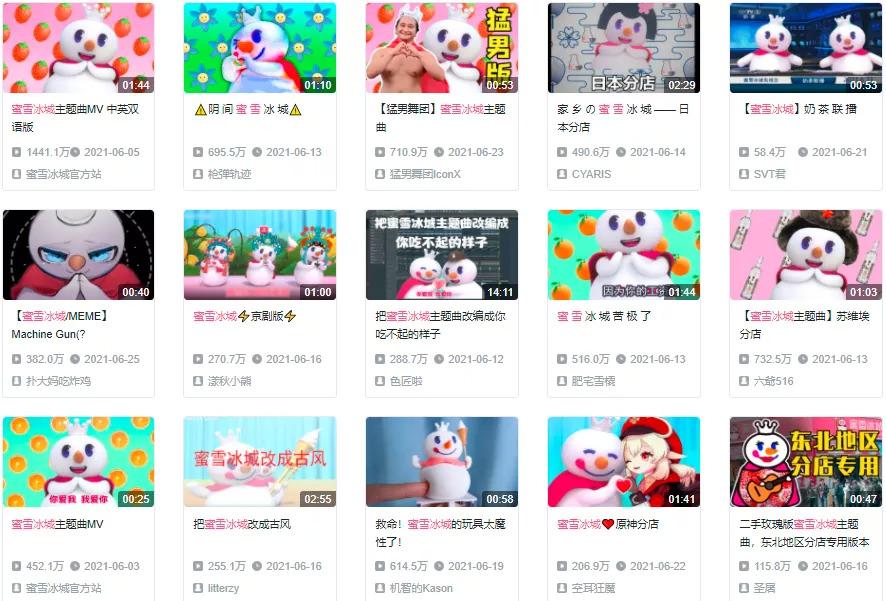Open 救命！蜜雪冰城的玩具太魔性了 video
The image size is (886, 601).
442,462
